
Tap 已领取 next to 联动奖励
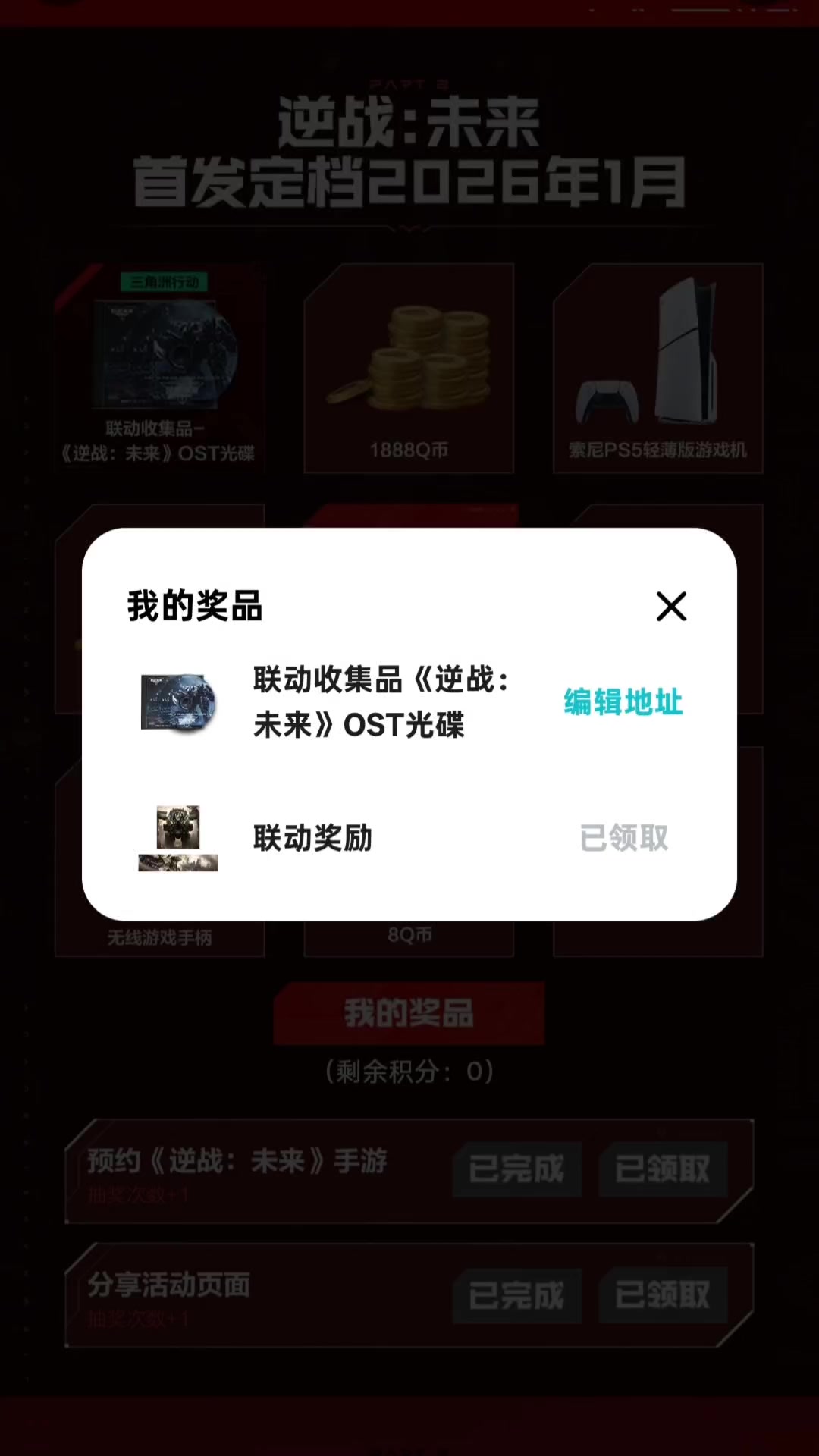(x=622, y=838)
